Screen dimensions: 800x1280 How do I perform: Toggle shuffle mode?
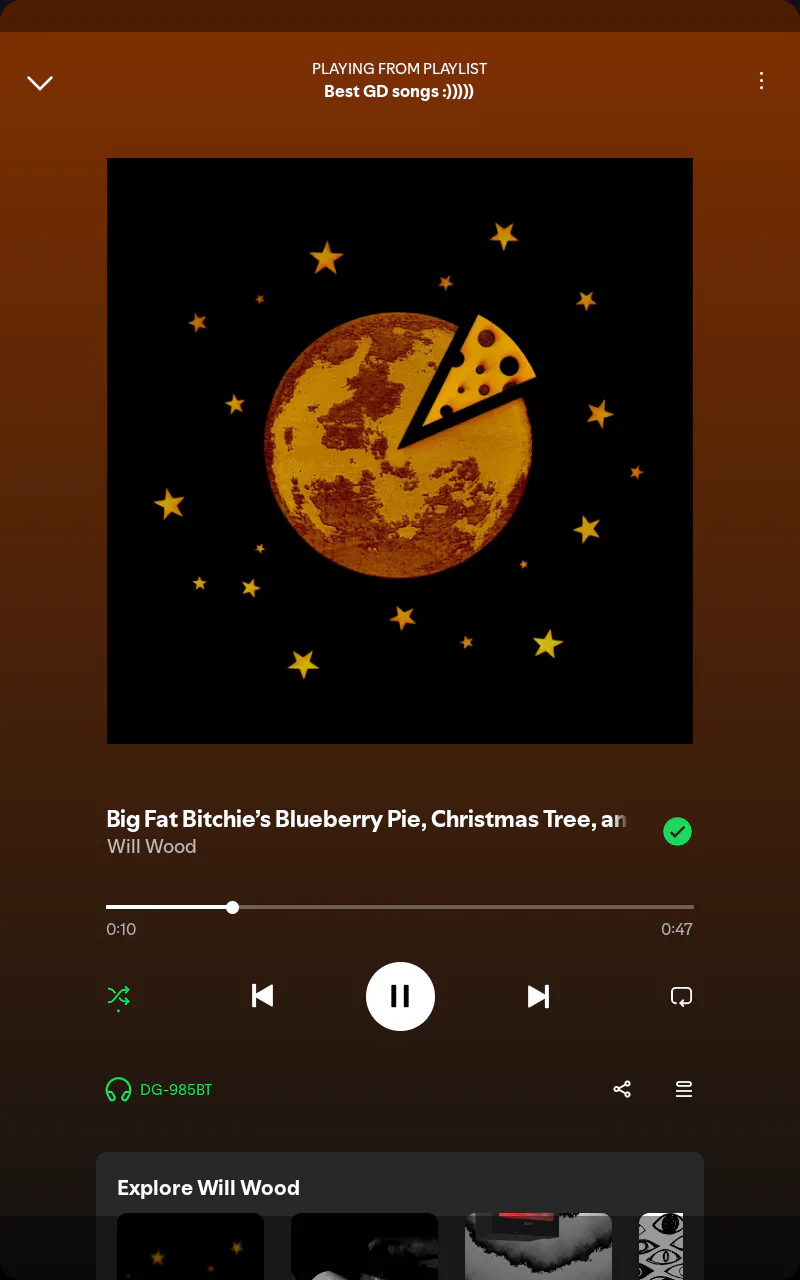118,996
